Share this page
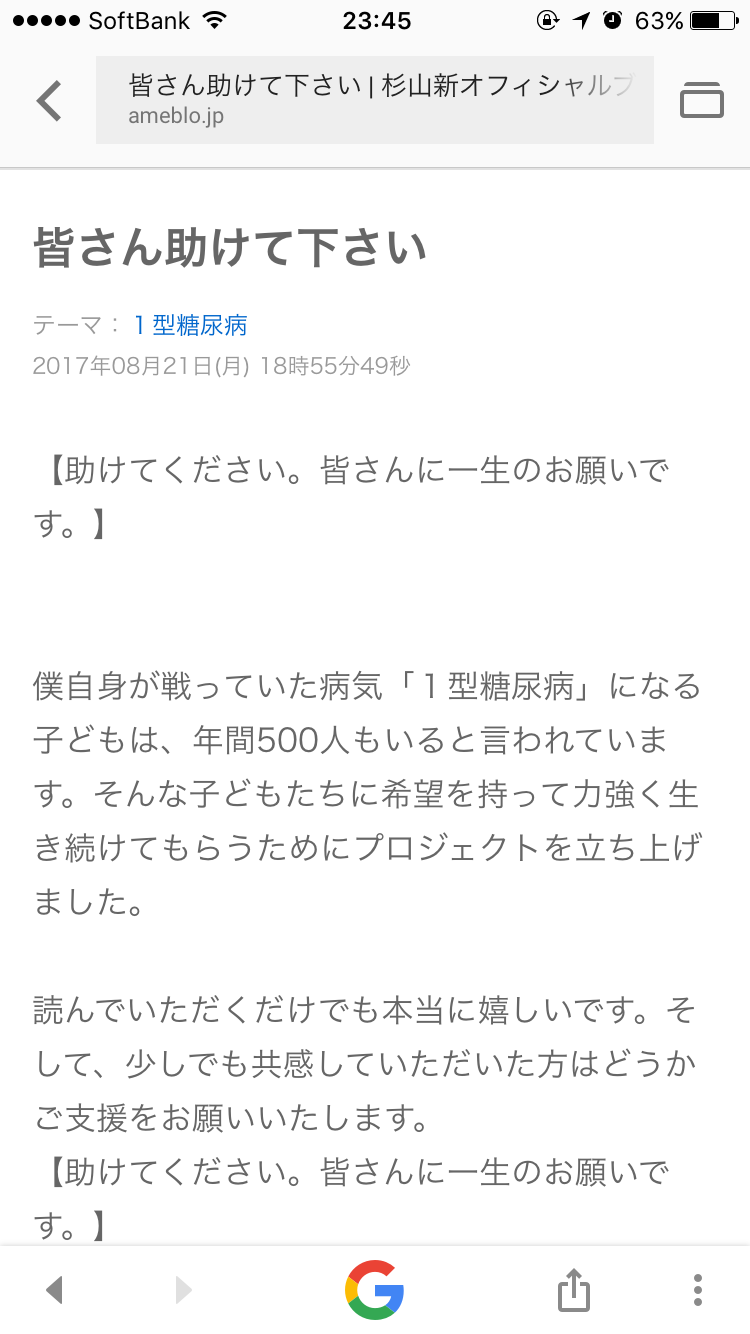Viewport: 750px width, 1334px height. coord(574,1288)
